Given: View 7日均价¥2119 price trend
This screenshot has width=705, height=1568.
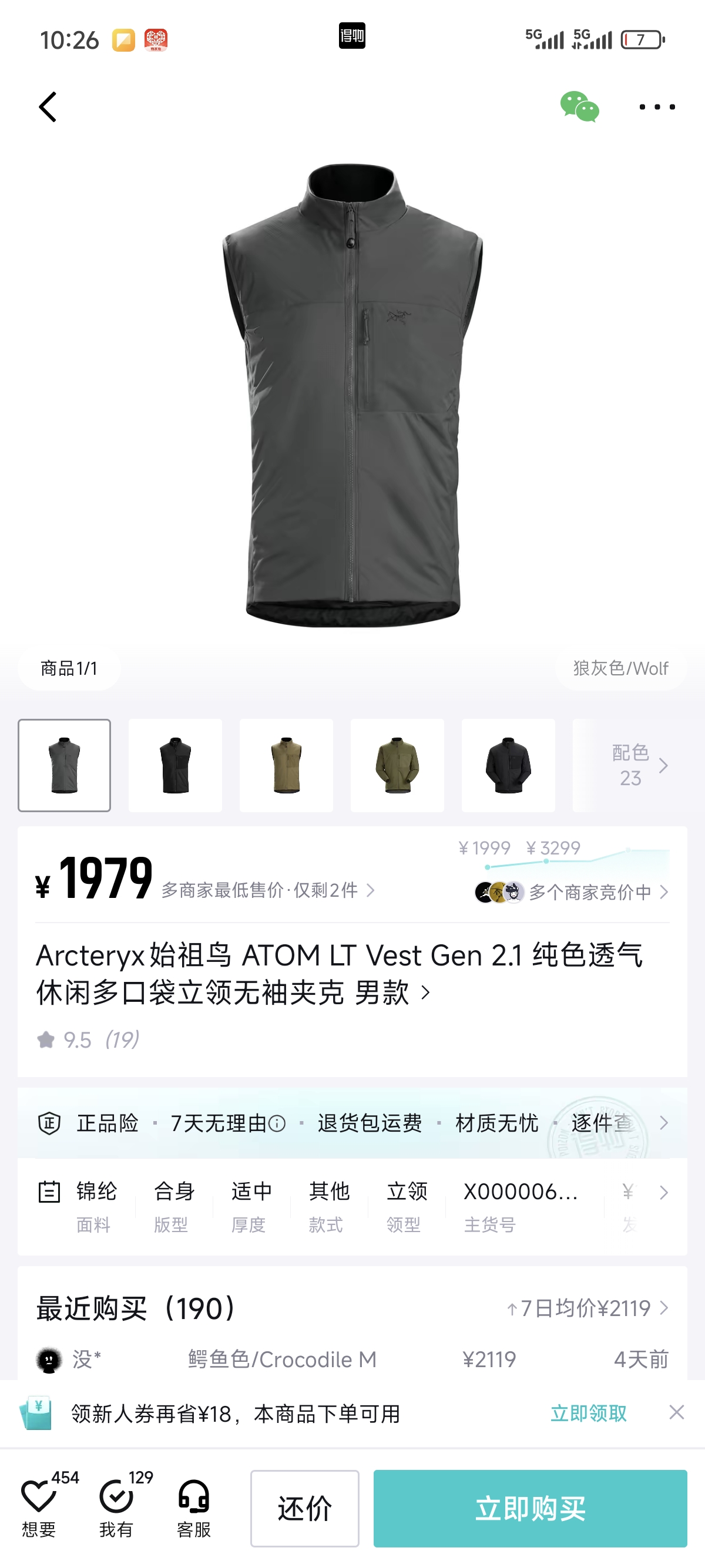Looking at the screenshot, I should 587,1308.
